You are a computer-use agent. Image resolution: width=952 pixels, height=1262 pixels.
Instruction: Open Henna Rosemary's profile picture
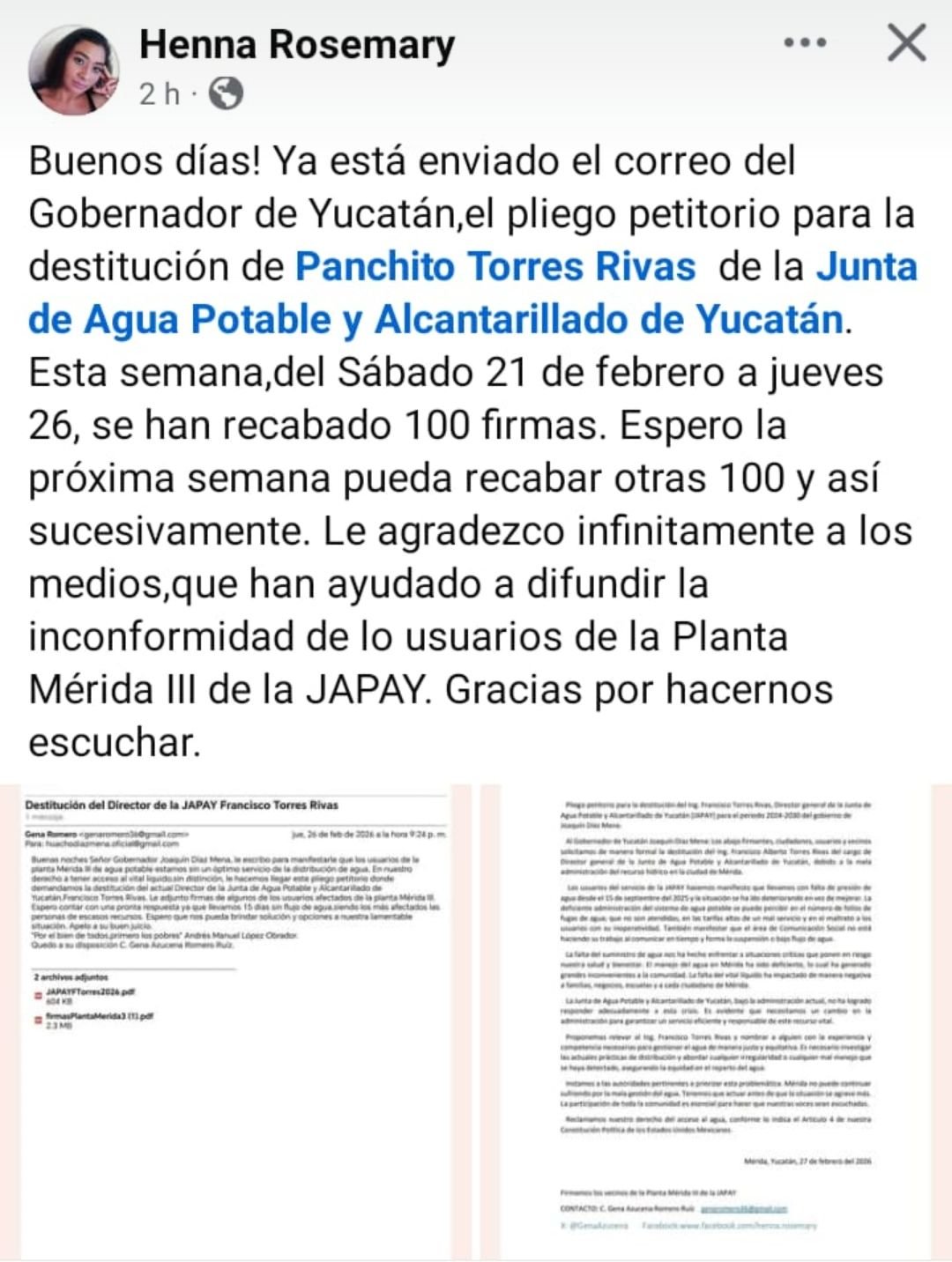(74, 70)
